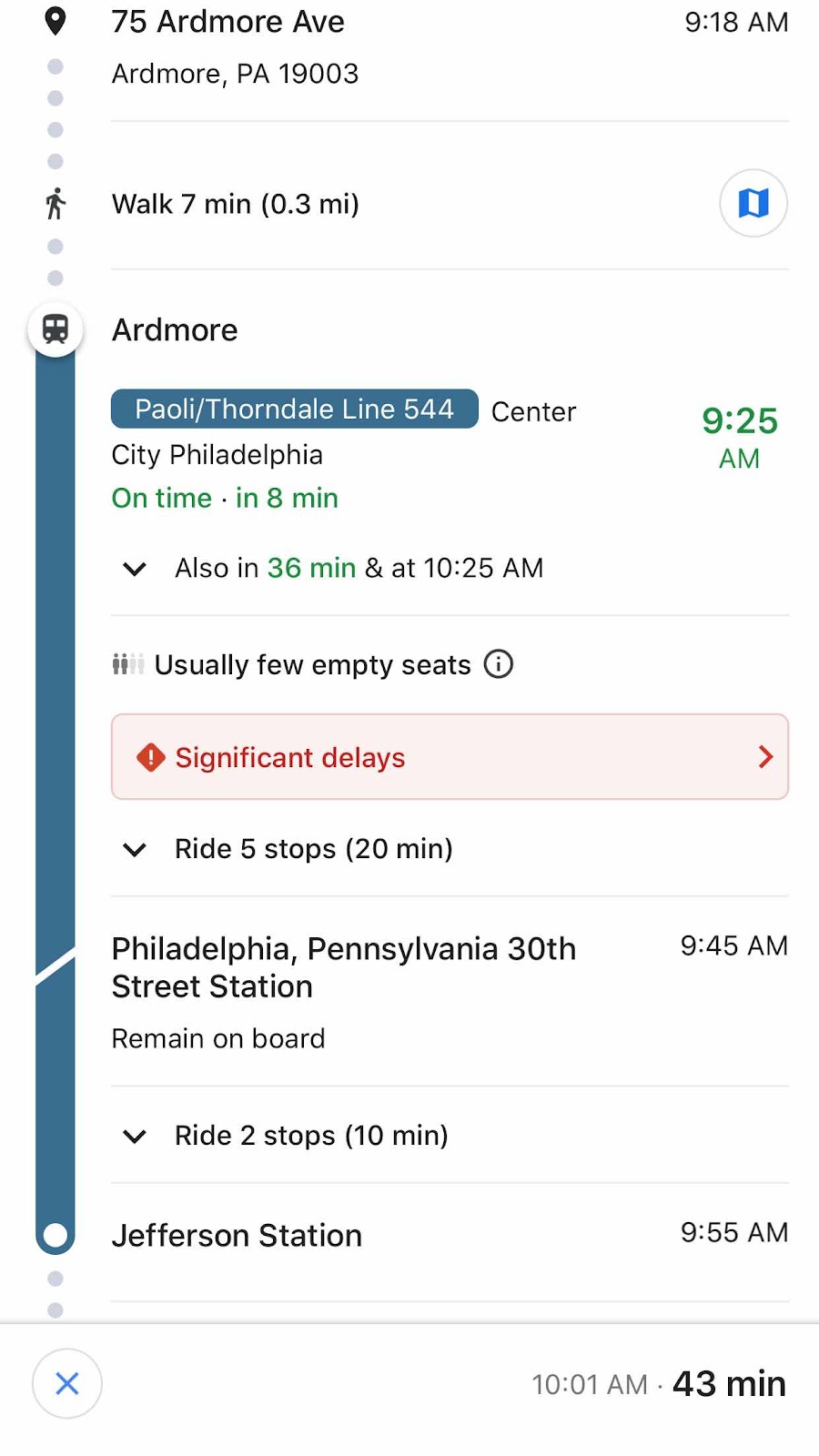Image resolution: width=819 pixels, height=1456 pixels.
Task: Expand the Ride 2 stops list
Action: [135, 1137]
